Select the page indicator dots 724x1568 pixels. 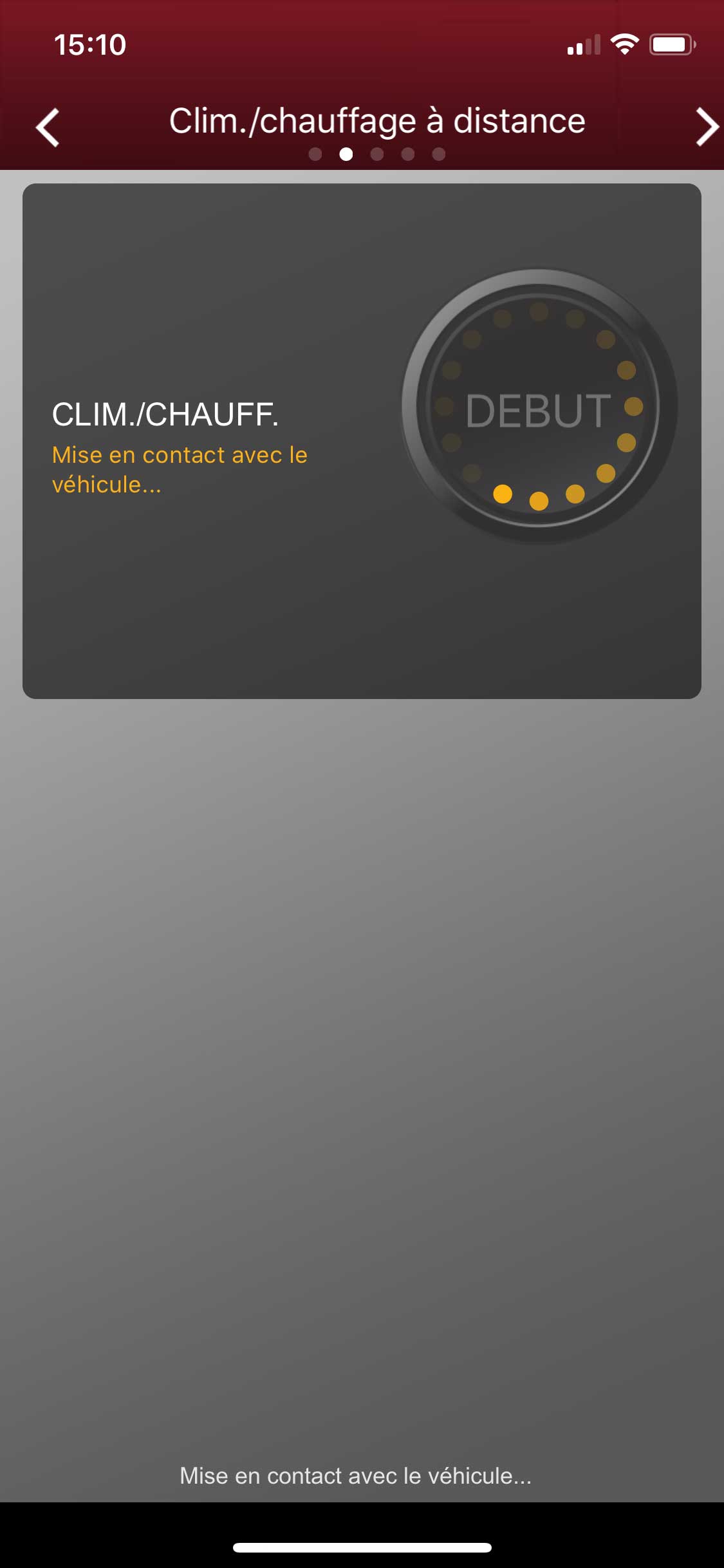(376, 154)
